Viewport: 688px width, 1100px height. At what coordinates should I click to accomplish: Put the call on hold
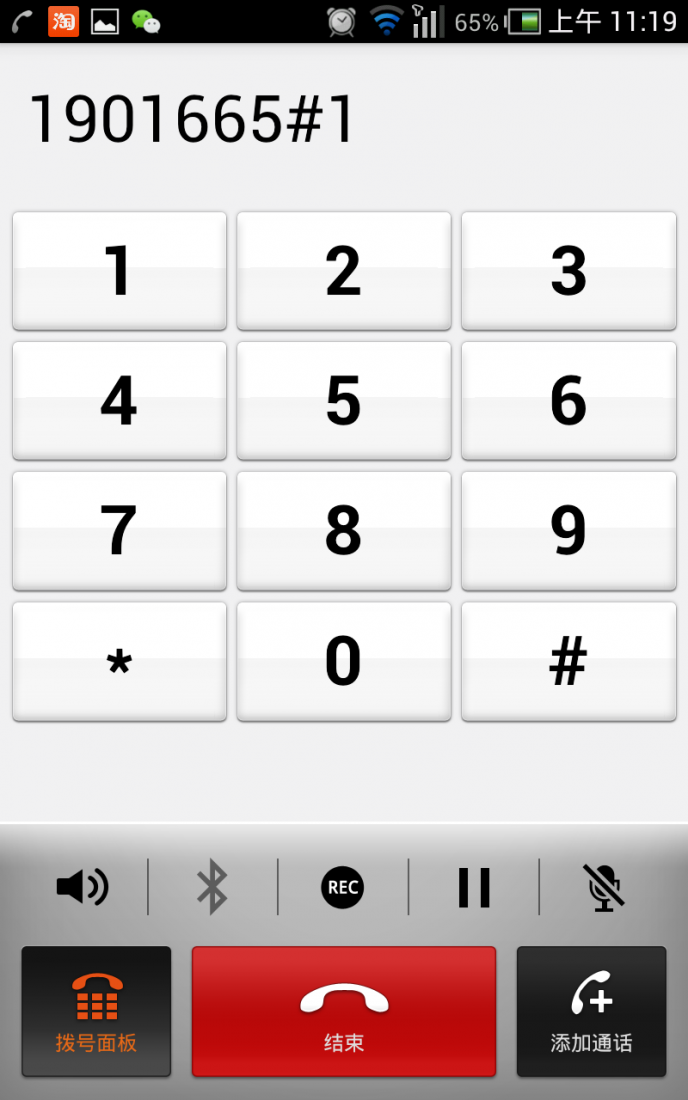point(474,887)
